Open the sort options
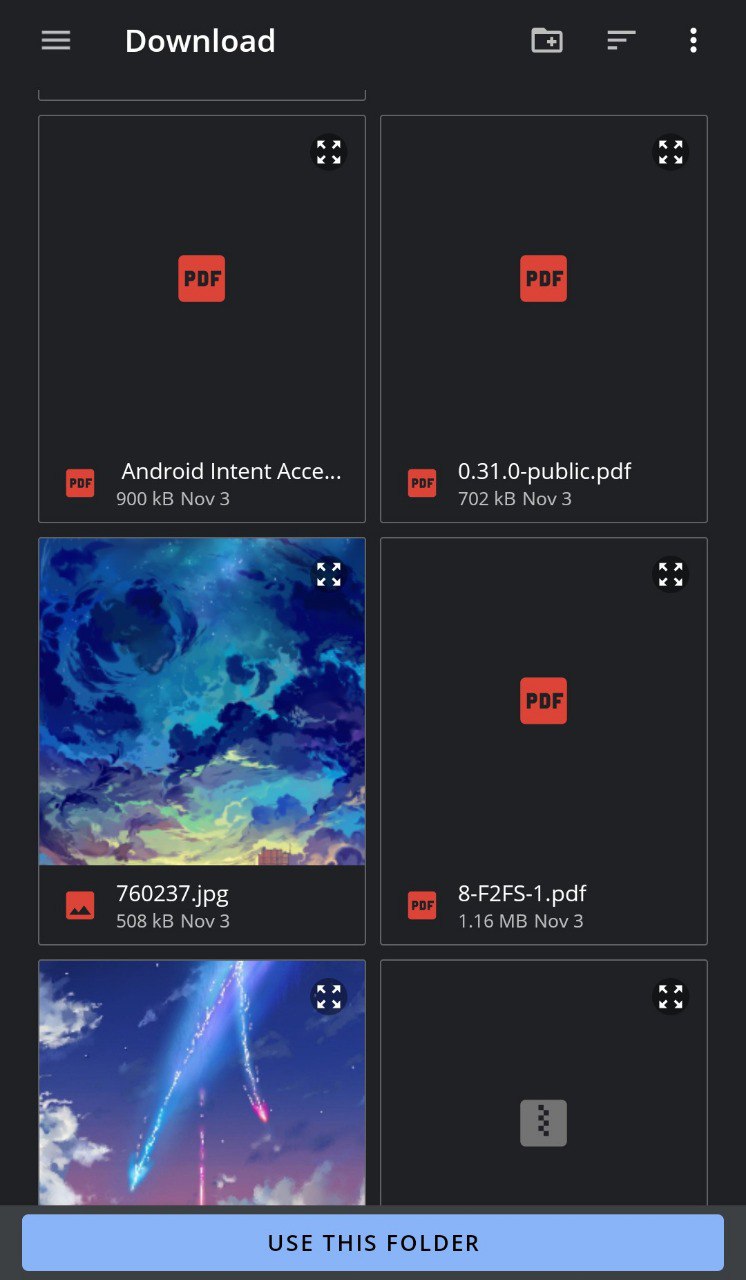The height and width of the screenshot is (1280, 746). 621,41
